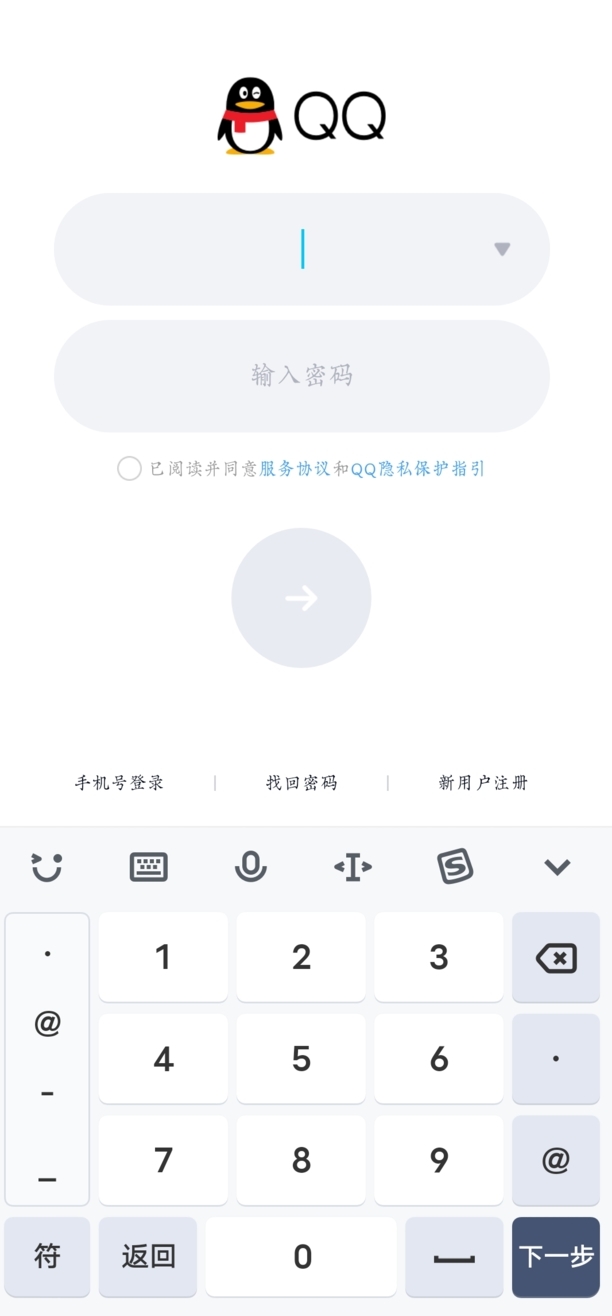Open the cursor move tool on keyboard

pyautogui.click(x=352, y=867)
